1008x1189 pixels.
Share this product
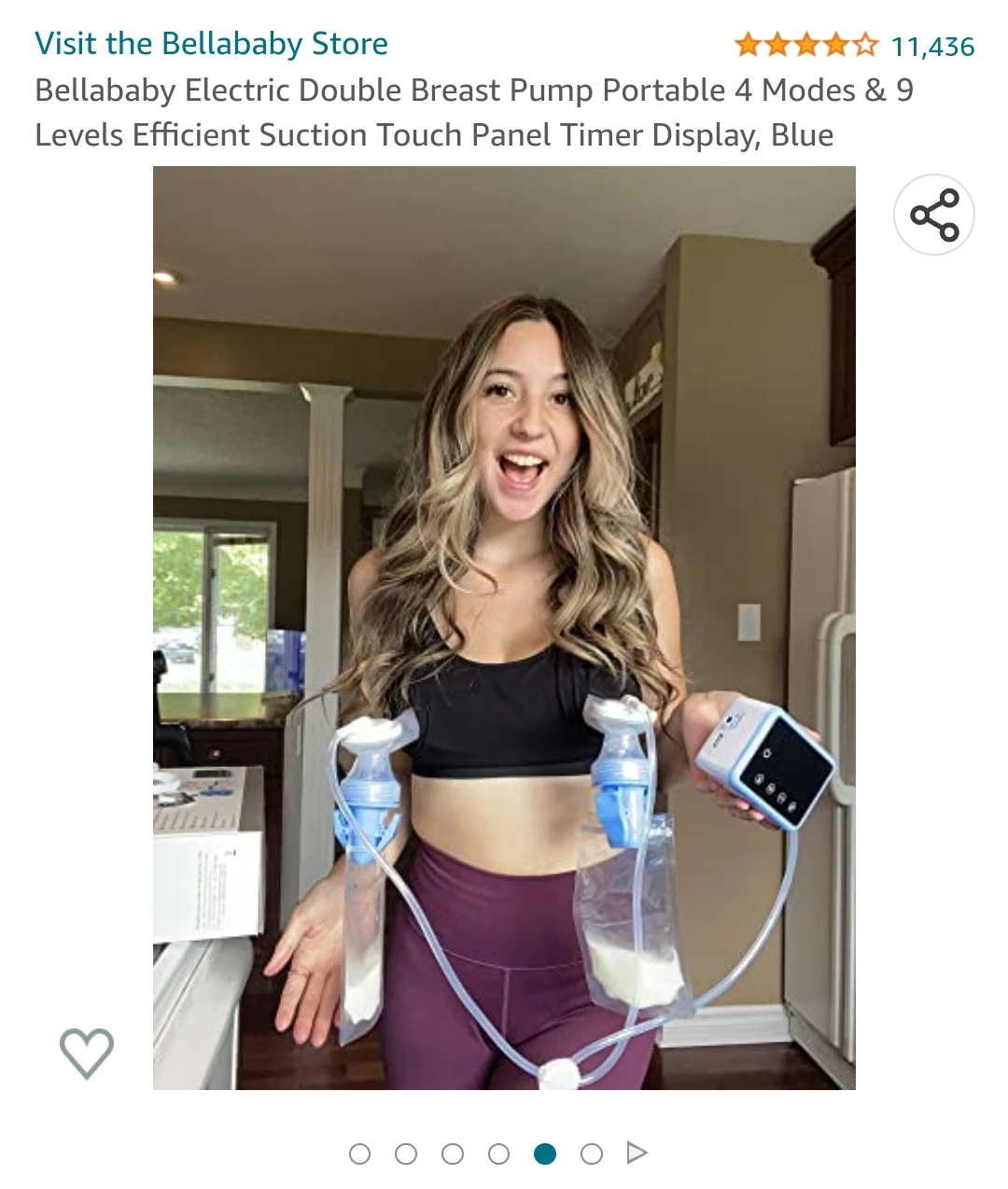pyautogui.click(x=933, y=215)
